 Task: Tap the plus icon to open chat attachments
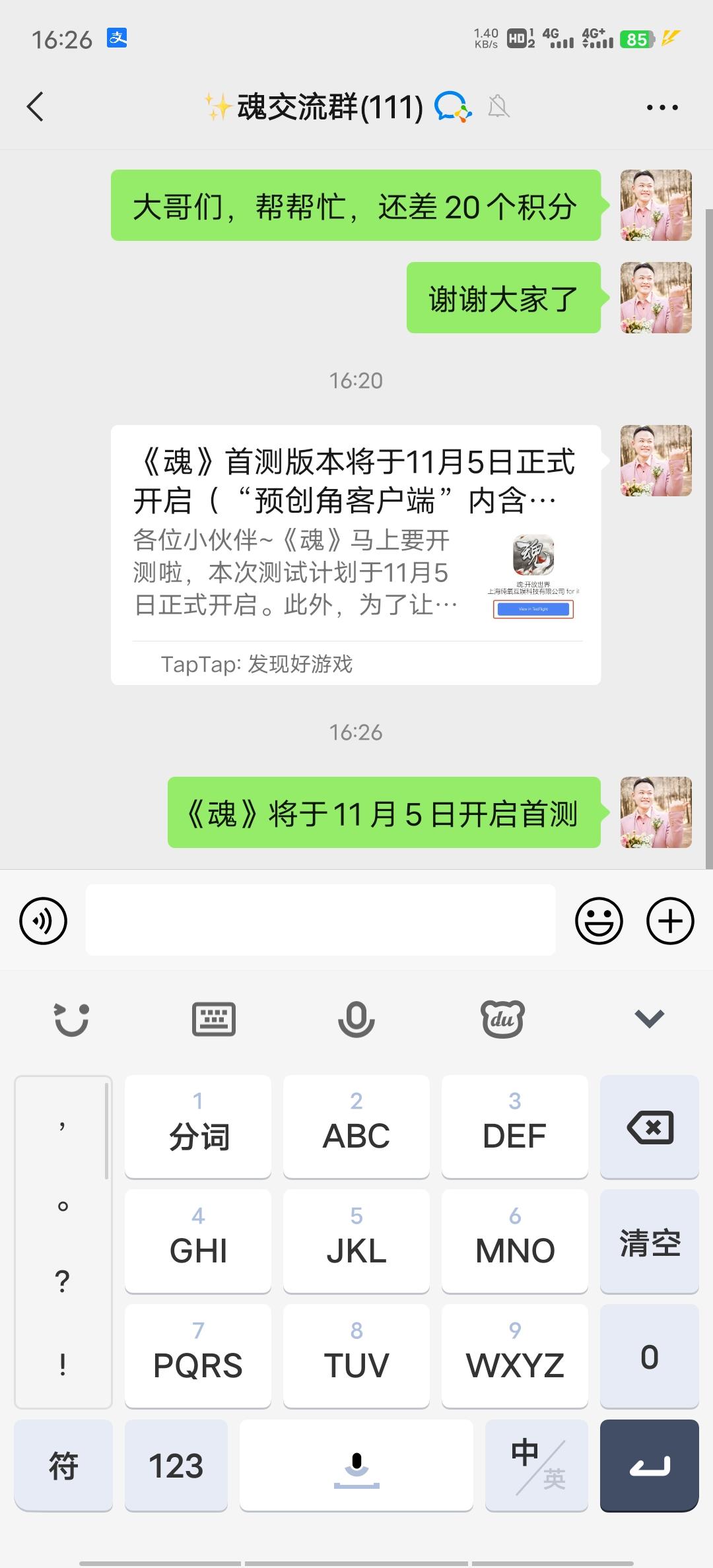[669, 920]
